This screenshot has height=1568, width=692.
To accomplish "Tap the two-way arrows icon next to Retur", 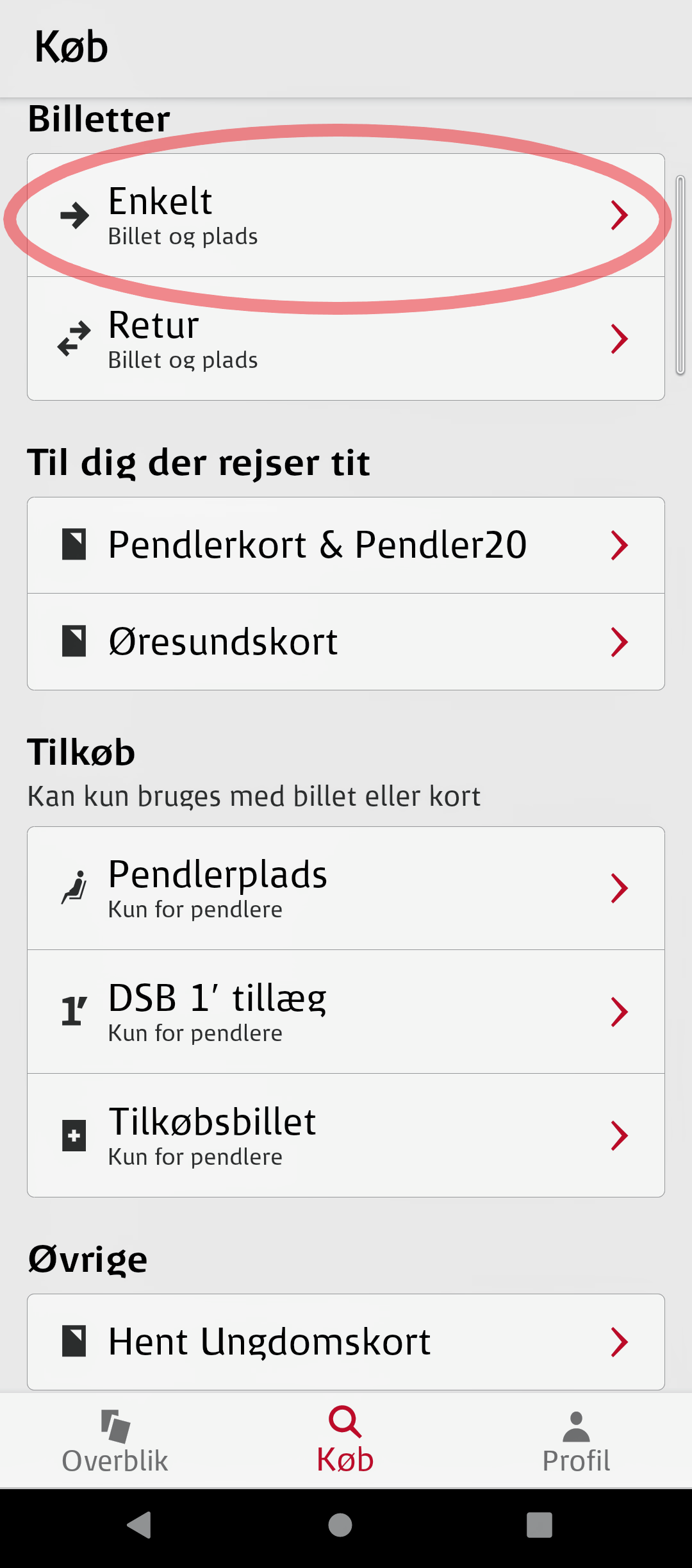I will (73, 338).
